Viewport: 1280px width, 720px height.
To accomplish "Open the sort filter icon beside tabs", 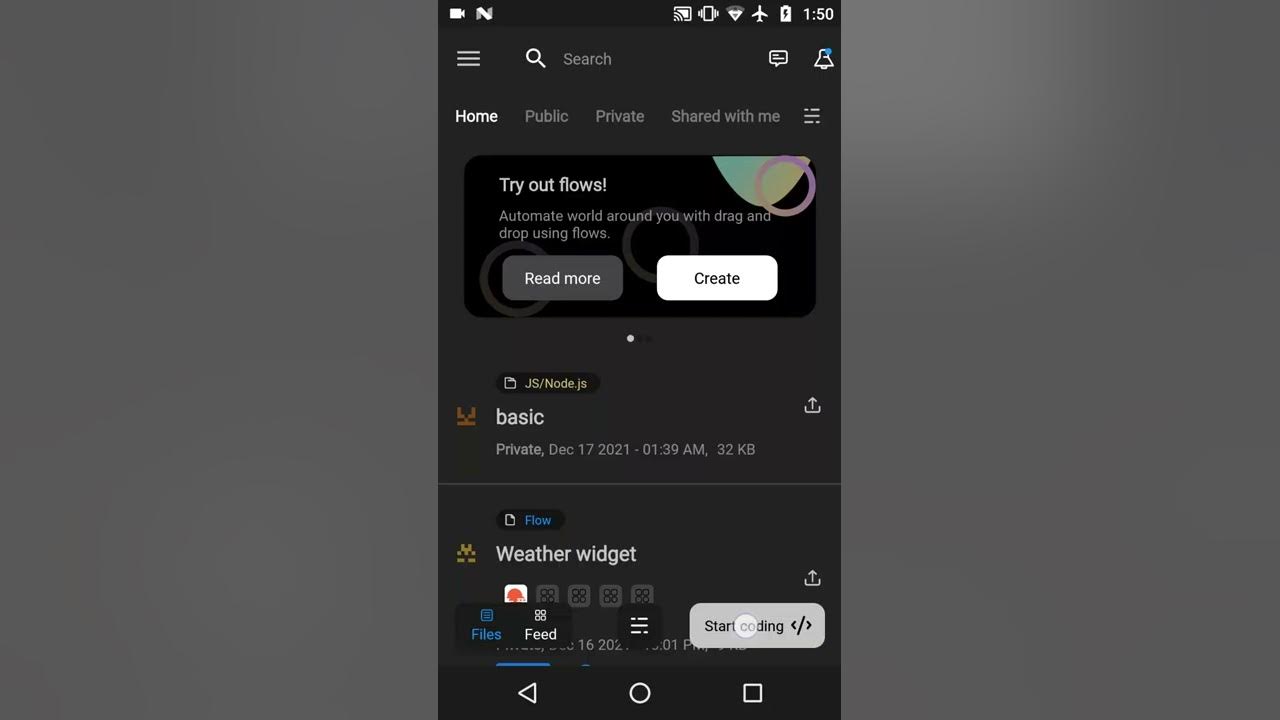I will point(812,116).
